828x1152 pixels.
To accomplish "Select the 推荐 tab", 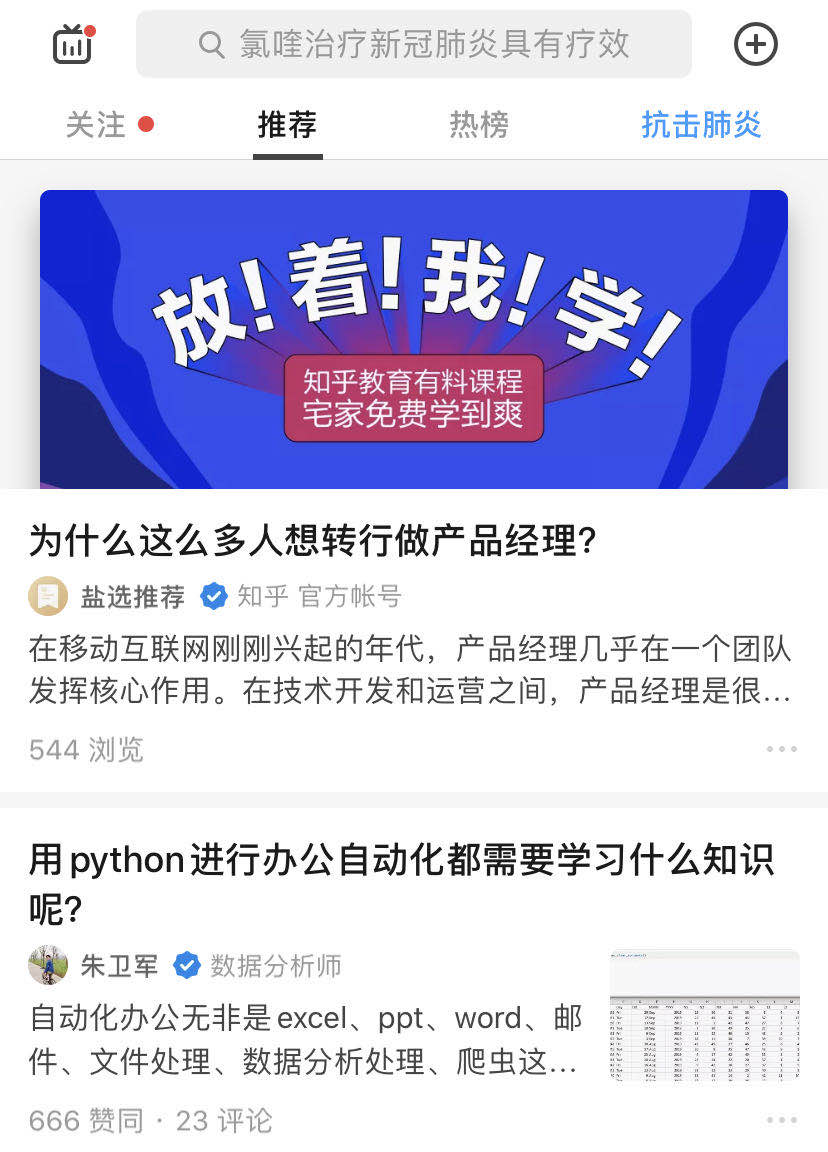I will [287, 125].
